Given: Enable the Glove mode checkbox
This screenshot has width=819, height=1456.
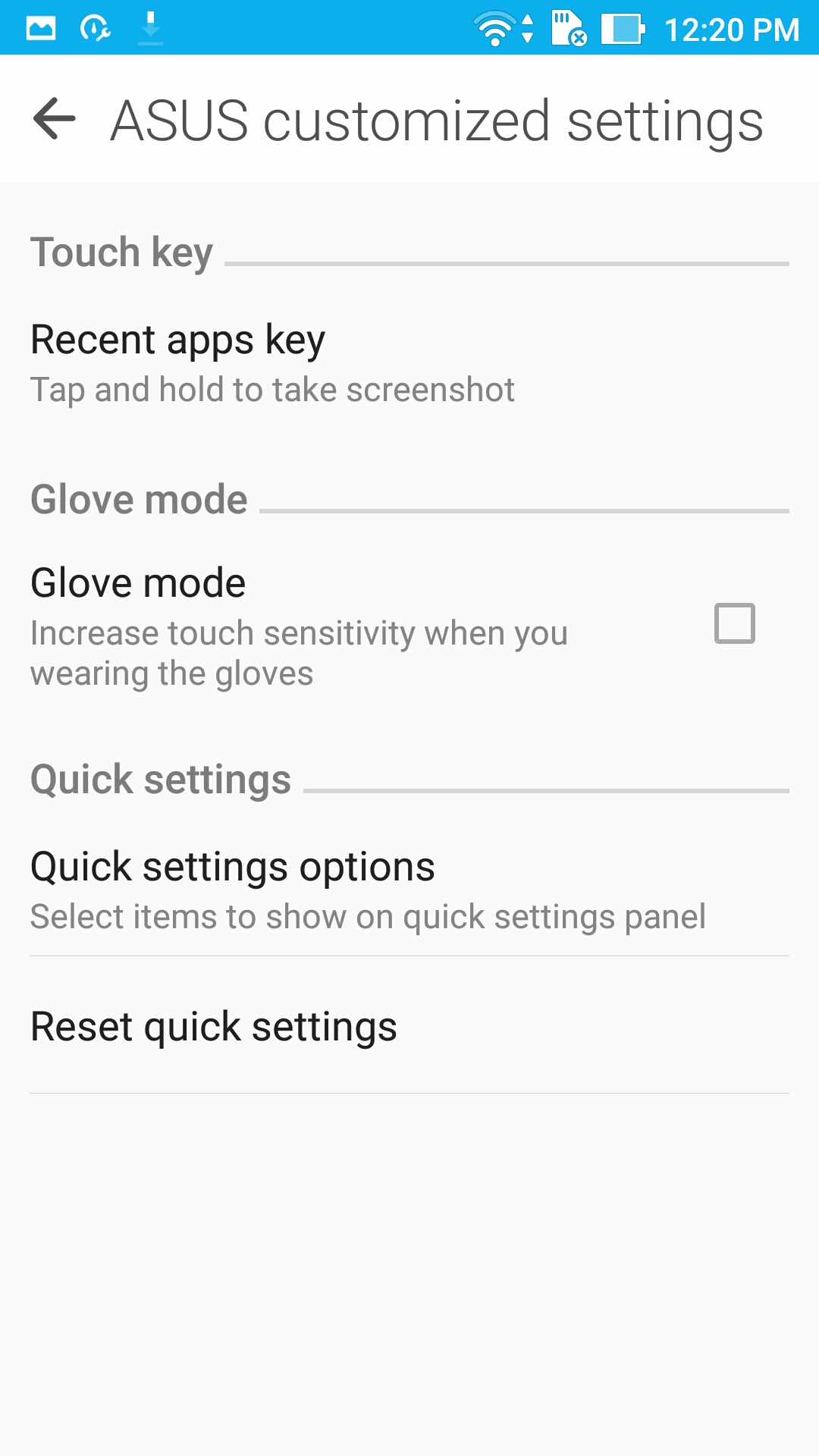Looking at the screenshot, I should click(734, 623).
